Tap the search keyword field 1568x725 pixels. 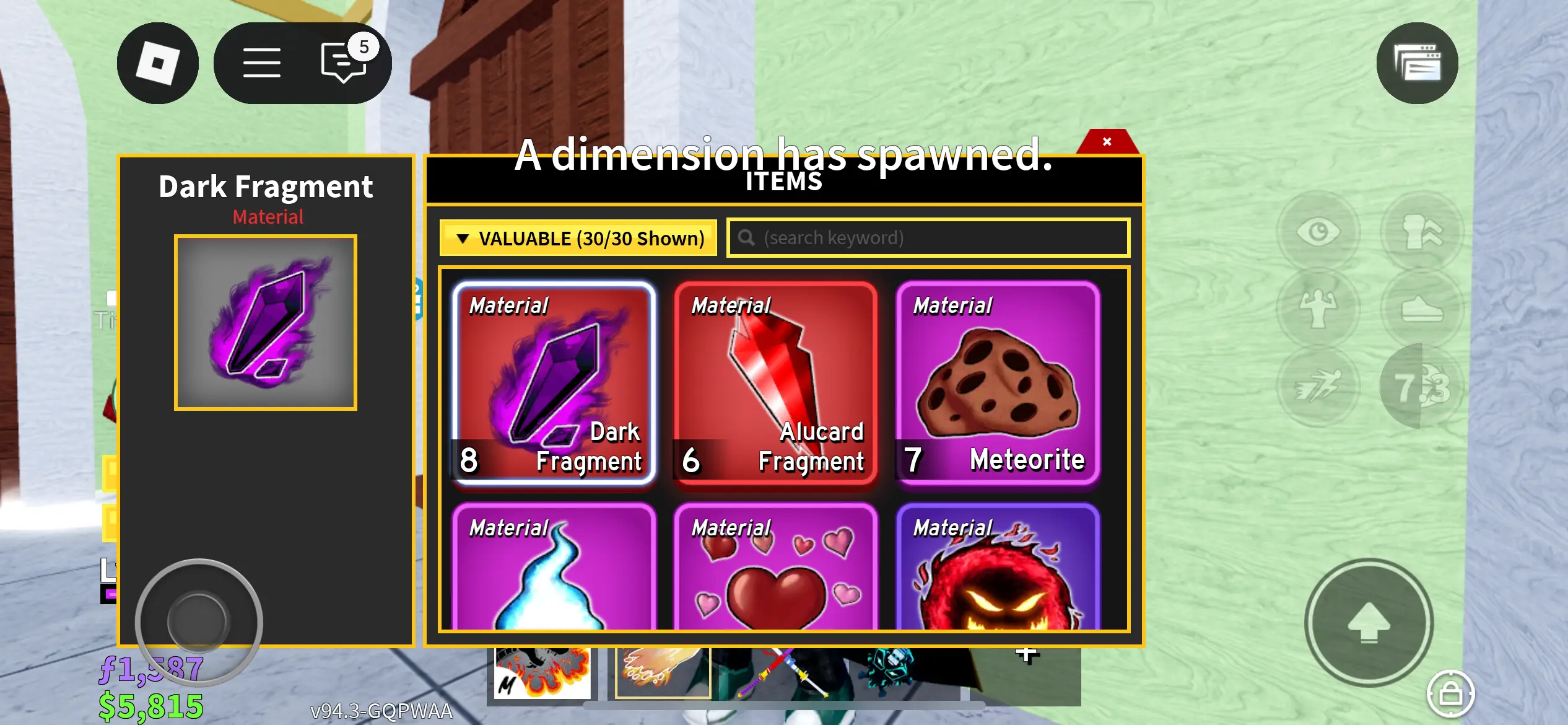(x=928, y=238)
